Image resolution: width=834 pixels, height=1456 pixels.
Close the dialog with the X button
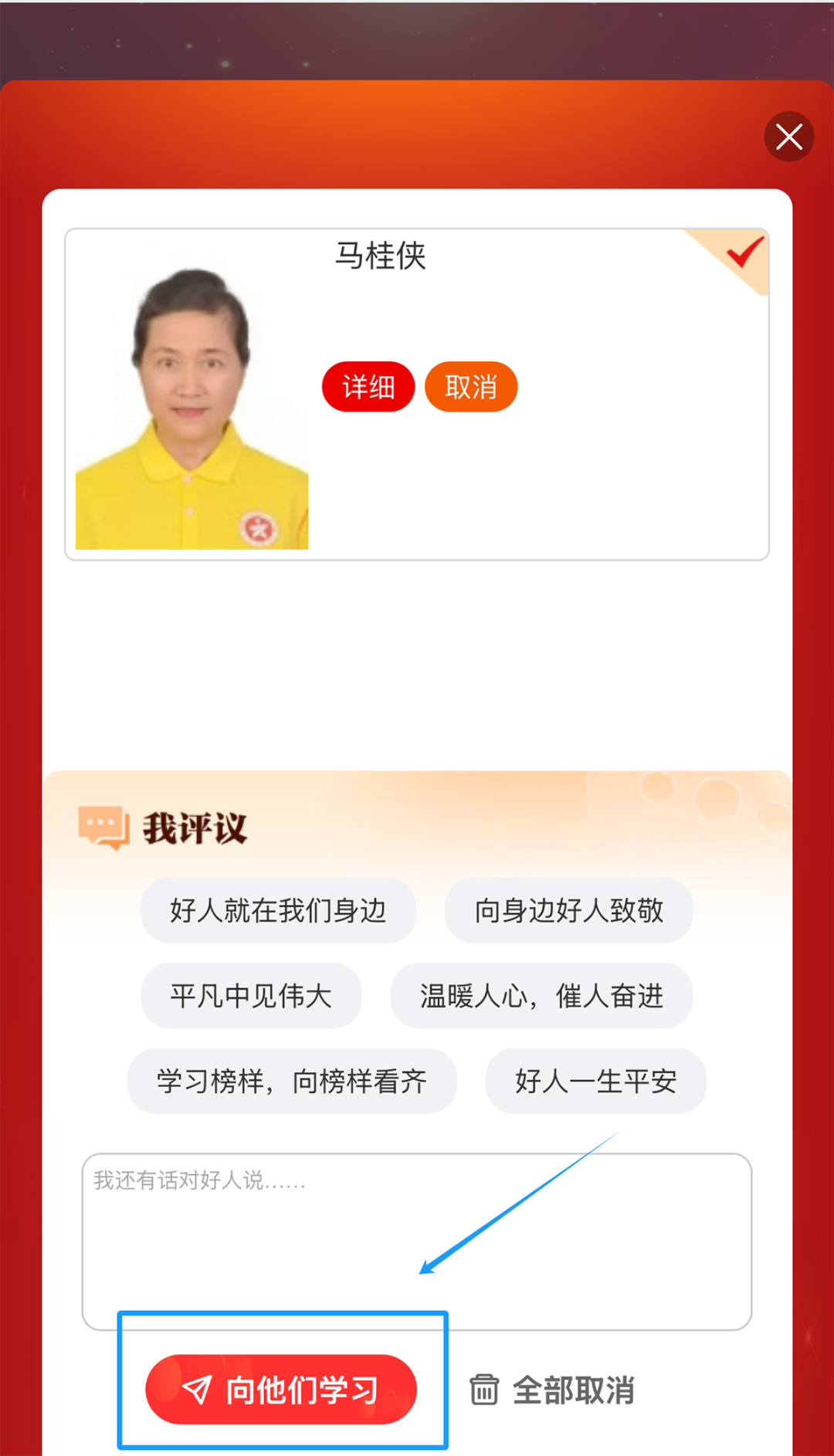pyautogui.click(x=788, y=137)
